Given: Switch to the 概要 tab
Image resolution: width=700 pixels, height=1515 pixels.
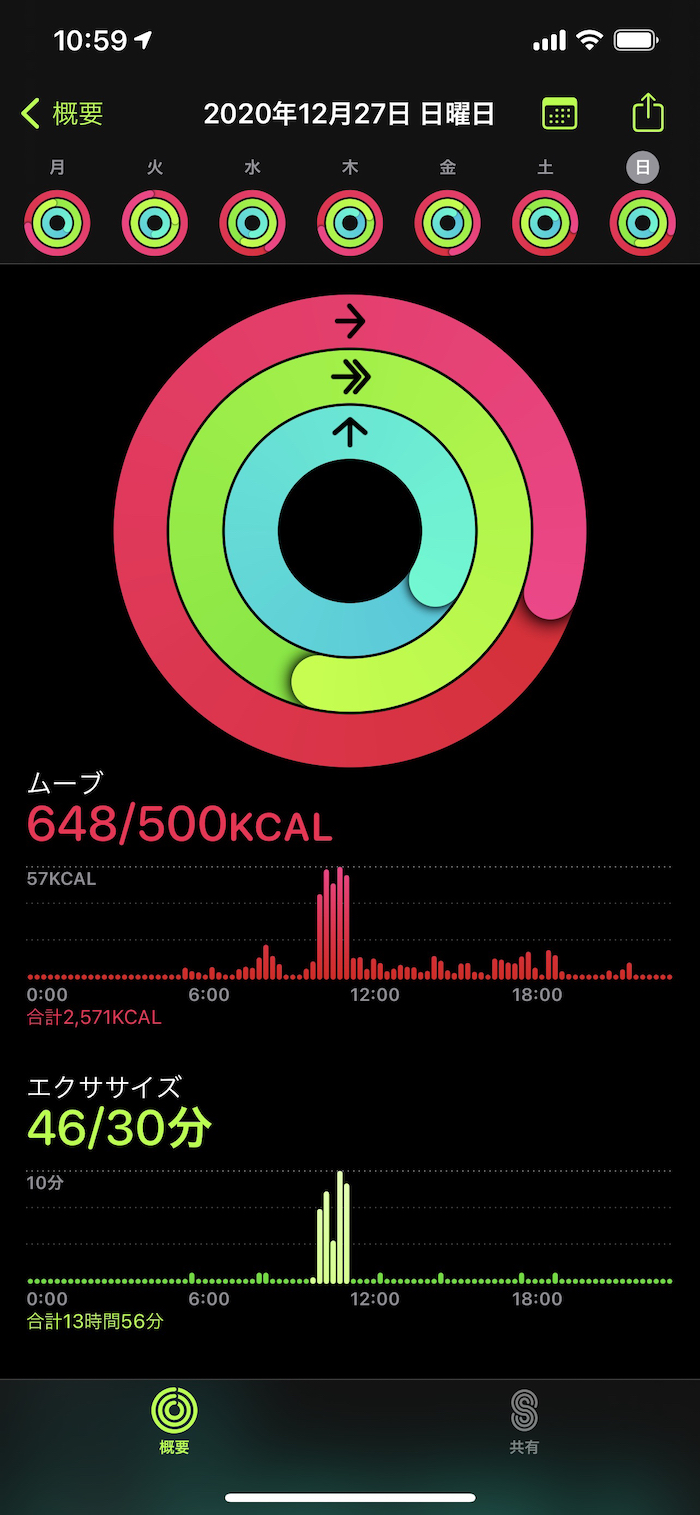Looking at the screenshot, I should (174, 1421).
